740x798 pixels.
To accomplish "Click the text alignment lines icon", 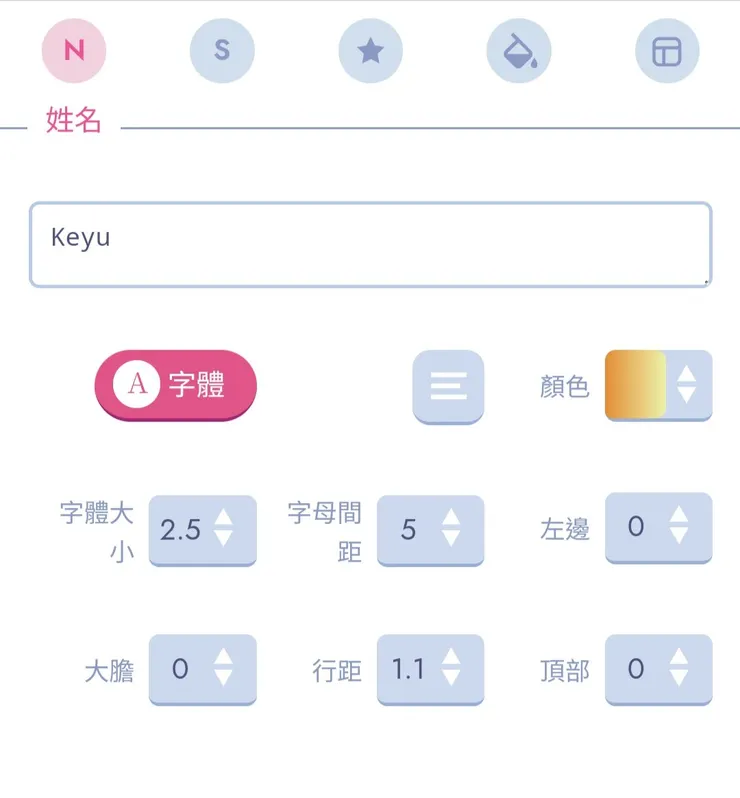I will 447,386.
